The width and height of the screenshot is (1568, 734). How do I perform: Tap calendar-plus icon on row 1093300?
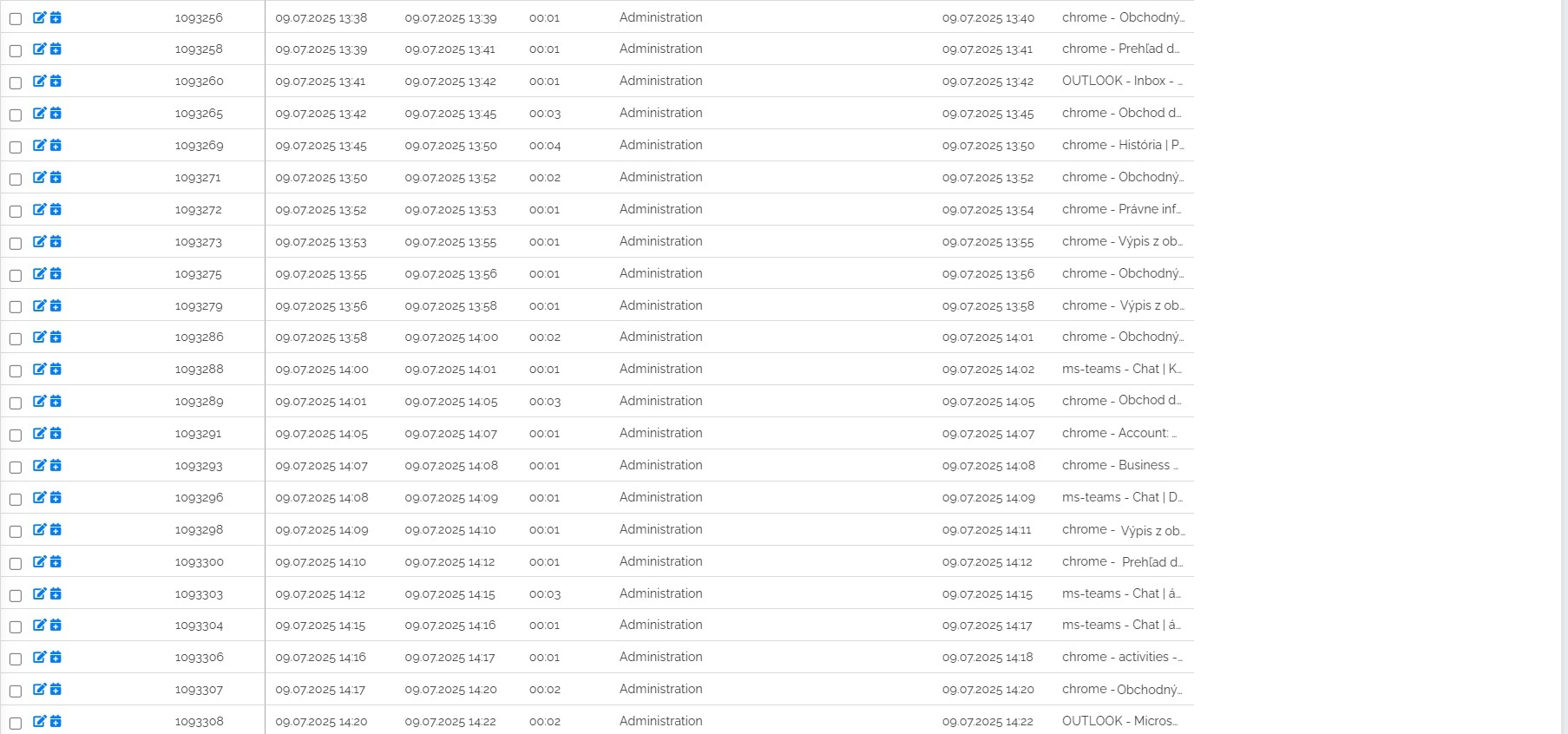(x=56, y=562)
